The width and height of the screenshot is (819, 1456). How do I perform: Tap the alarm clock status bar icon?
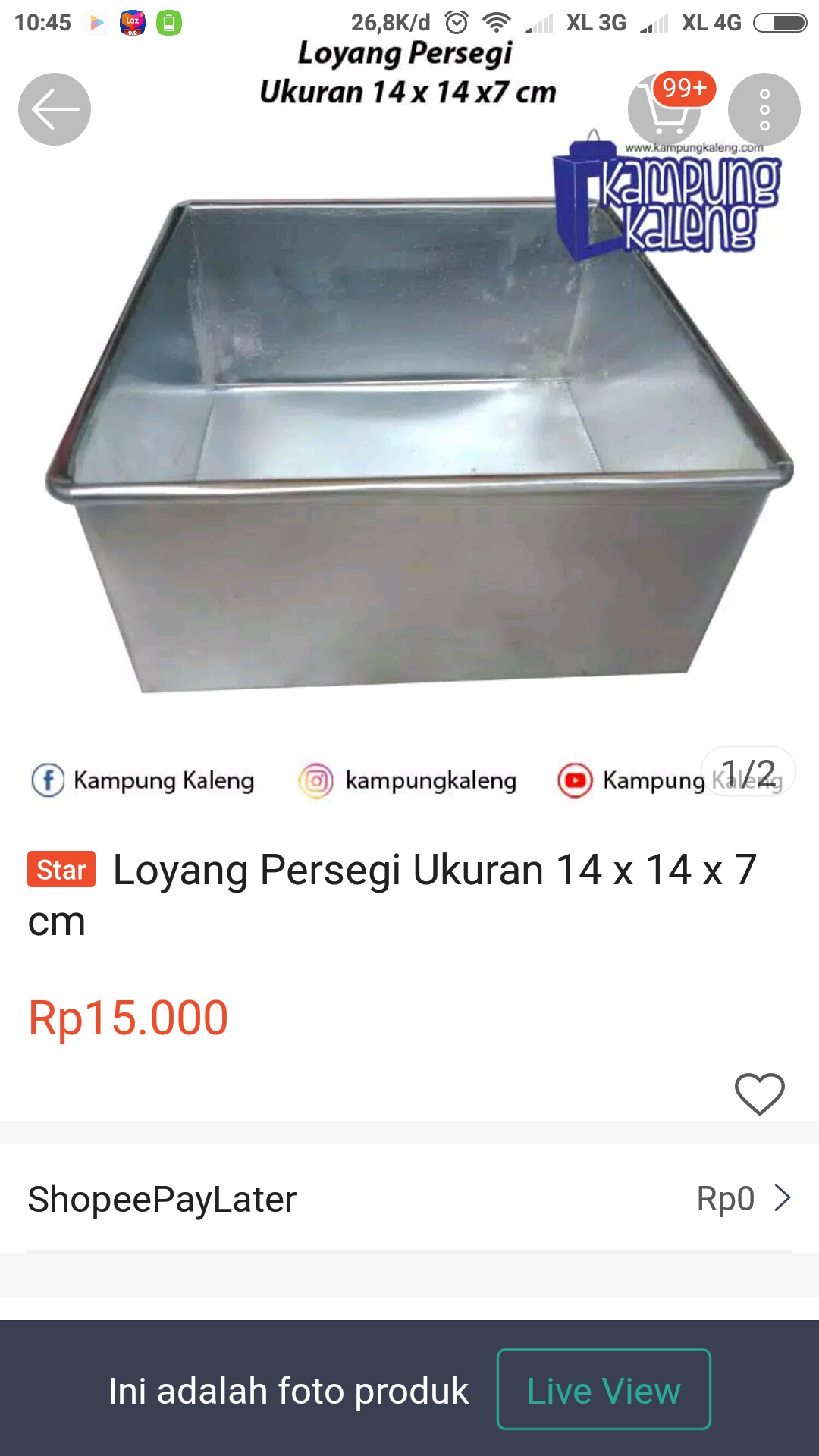[456, 22]
